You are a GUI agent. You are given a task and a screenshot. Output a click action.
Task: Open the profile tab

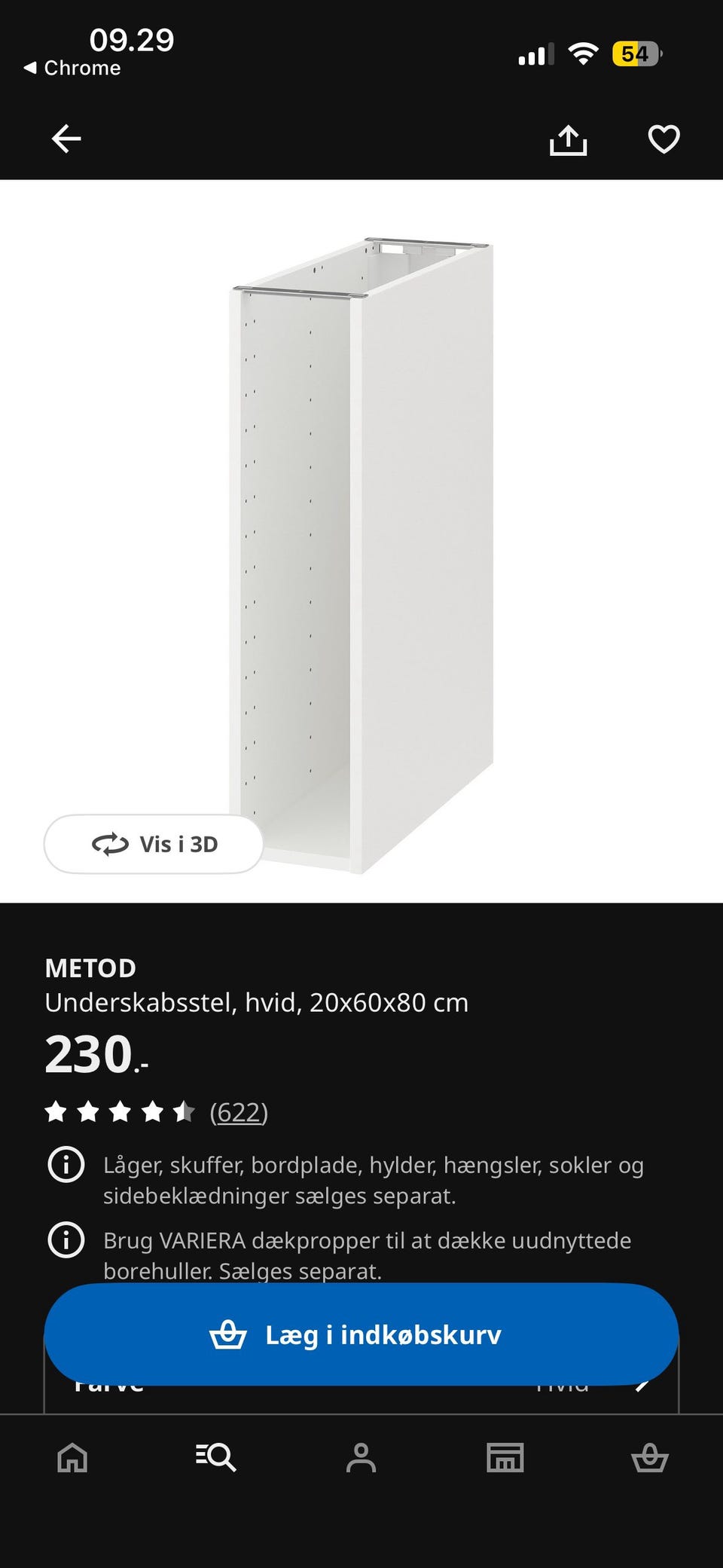coord(361,1457)
